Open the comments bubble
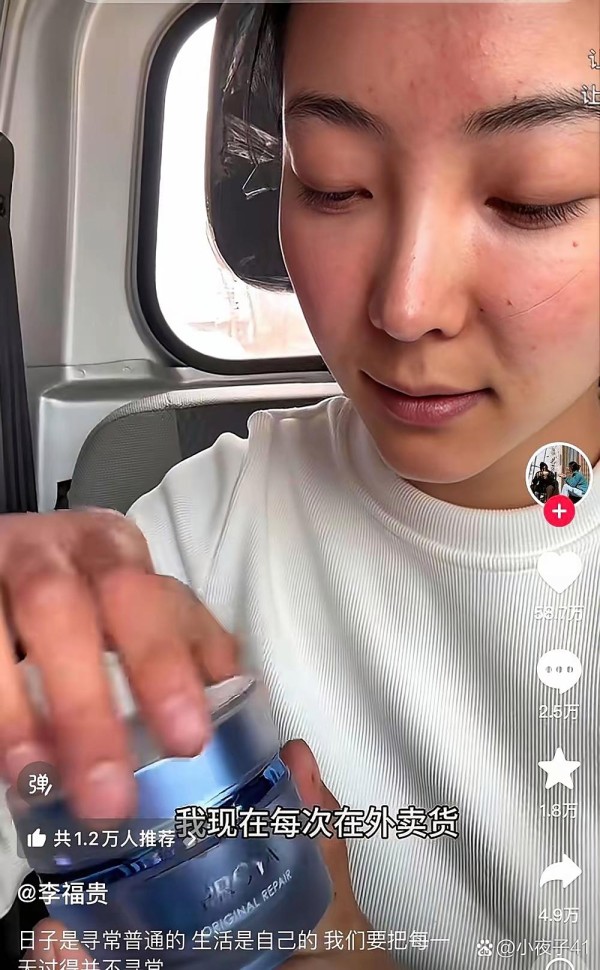Viewport: 600px width, 970px height. 559,671
